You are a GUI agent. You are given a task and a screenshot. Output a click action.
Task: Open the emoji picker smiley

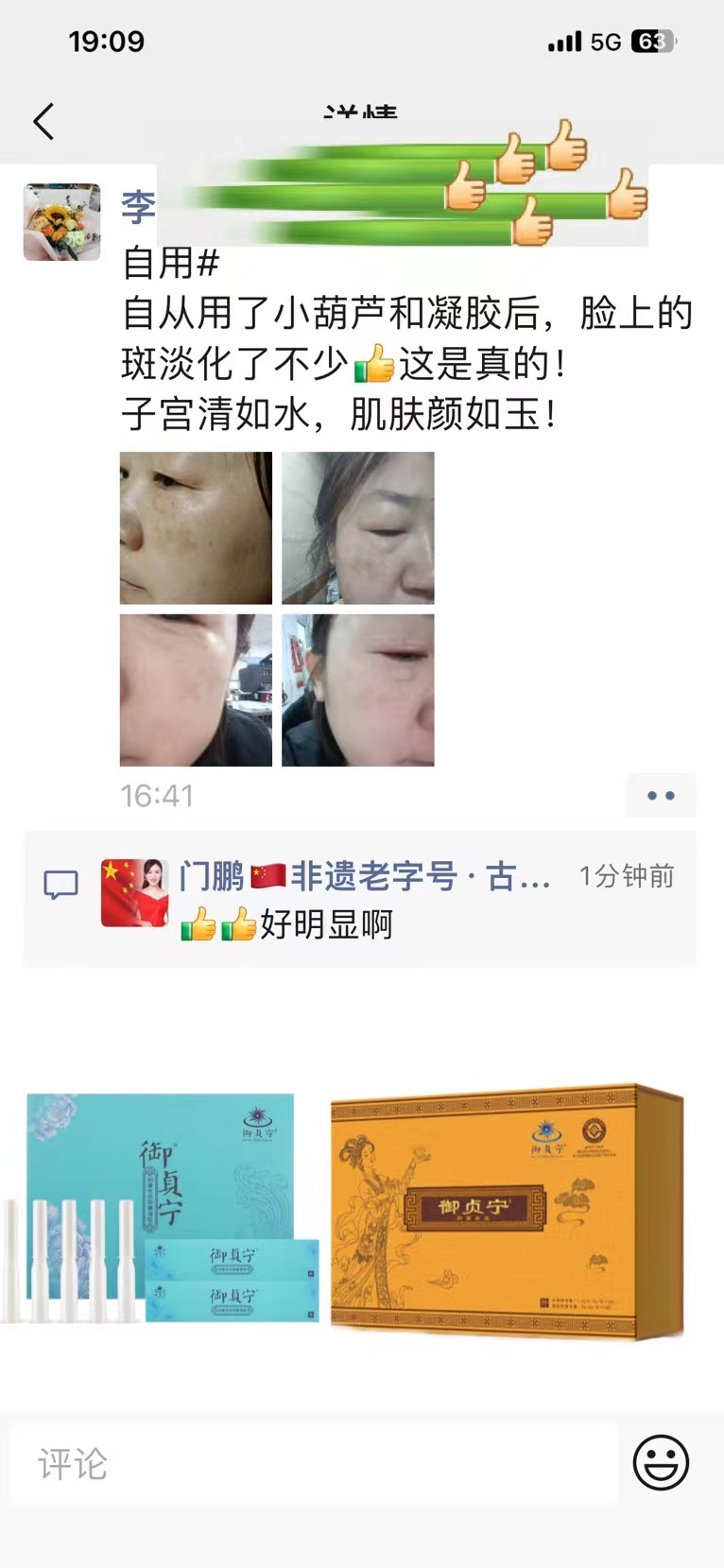(x=661, y=1463)
